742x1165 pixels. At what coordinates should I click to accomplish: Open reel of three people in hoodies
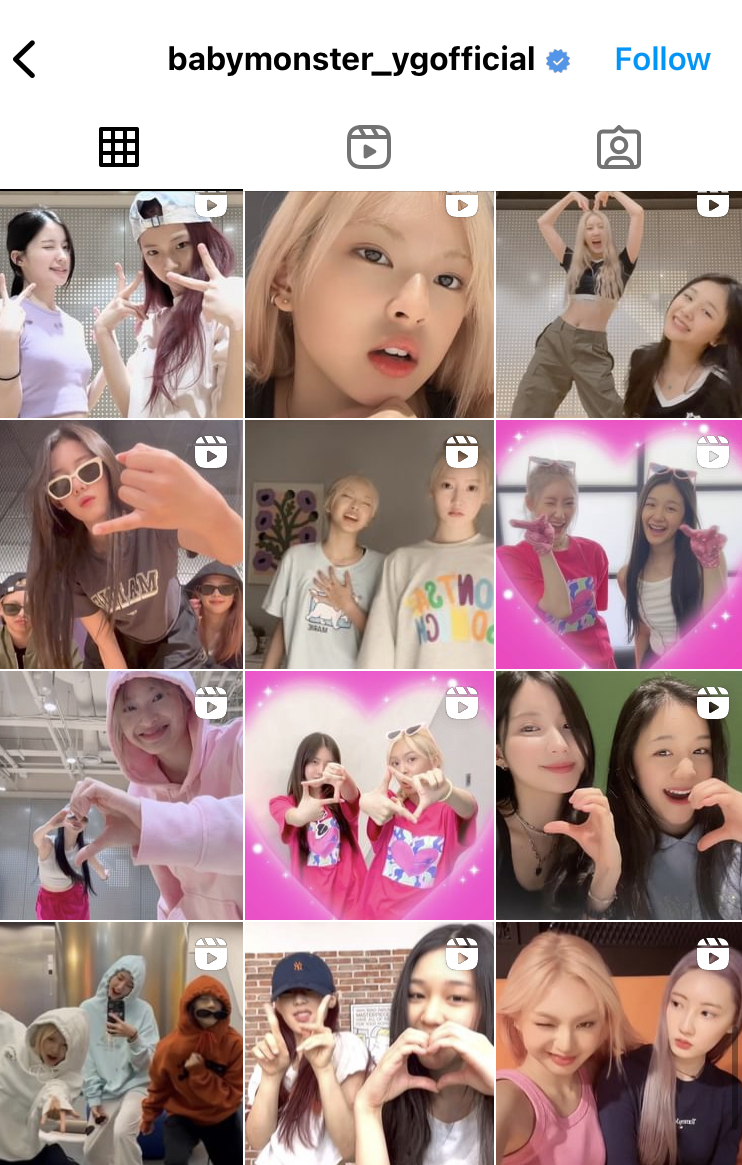tap(121, 1043)
